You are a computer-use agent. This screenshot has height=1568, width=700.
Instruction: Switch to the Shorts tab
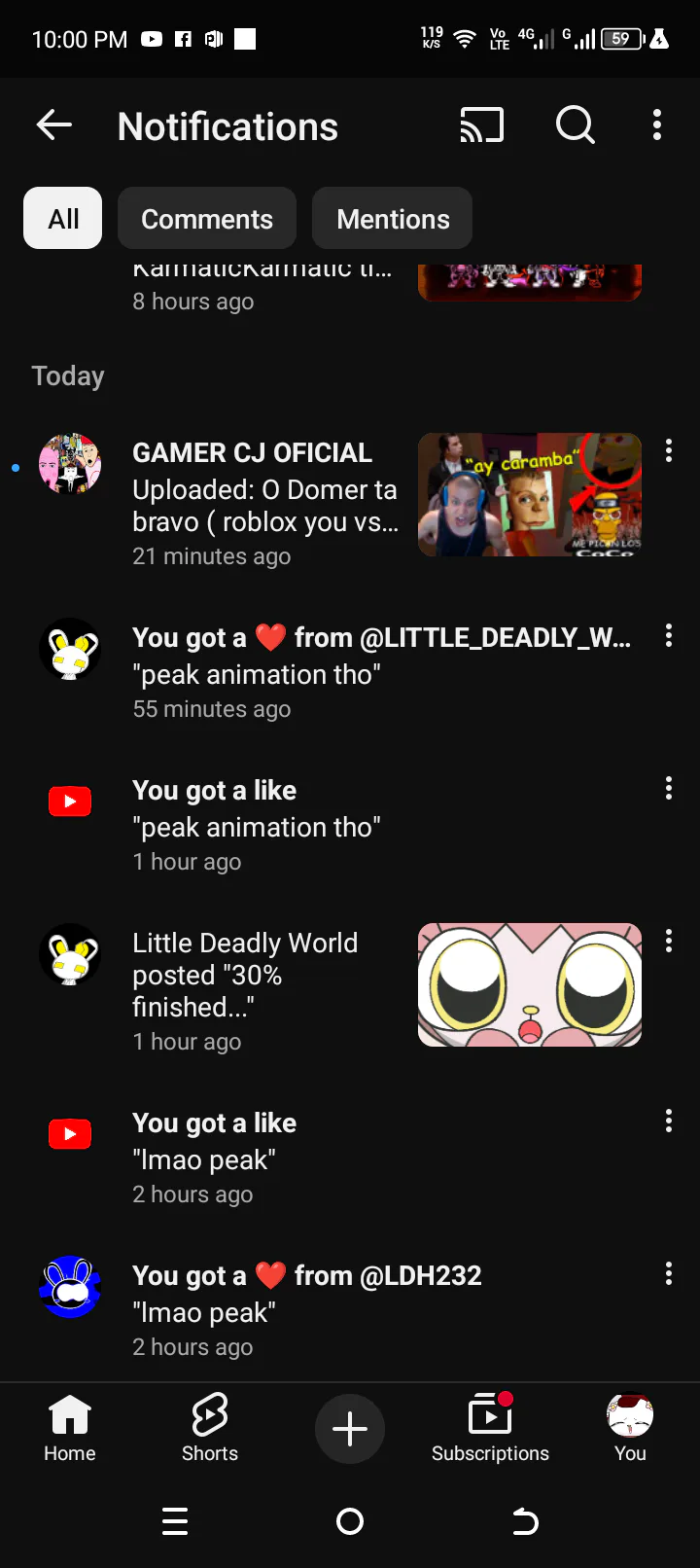pos(210,1427)
